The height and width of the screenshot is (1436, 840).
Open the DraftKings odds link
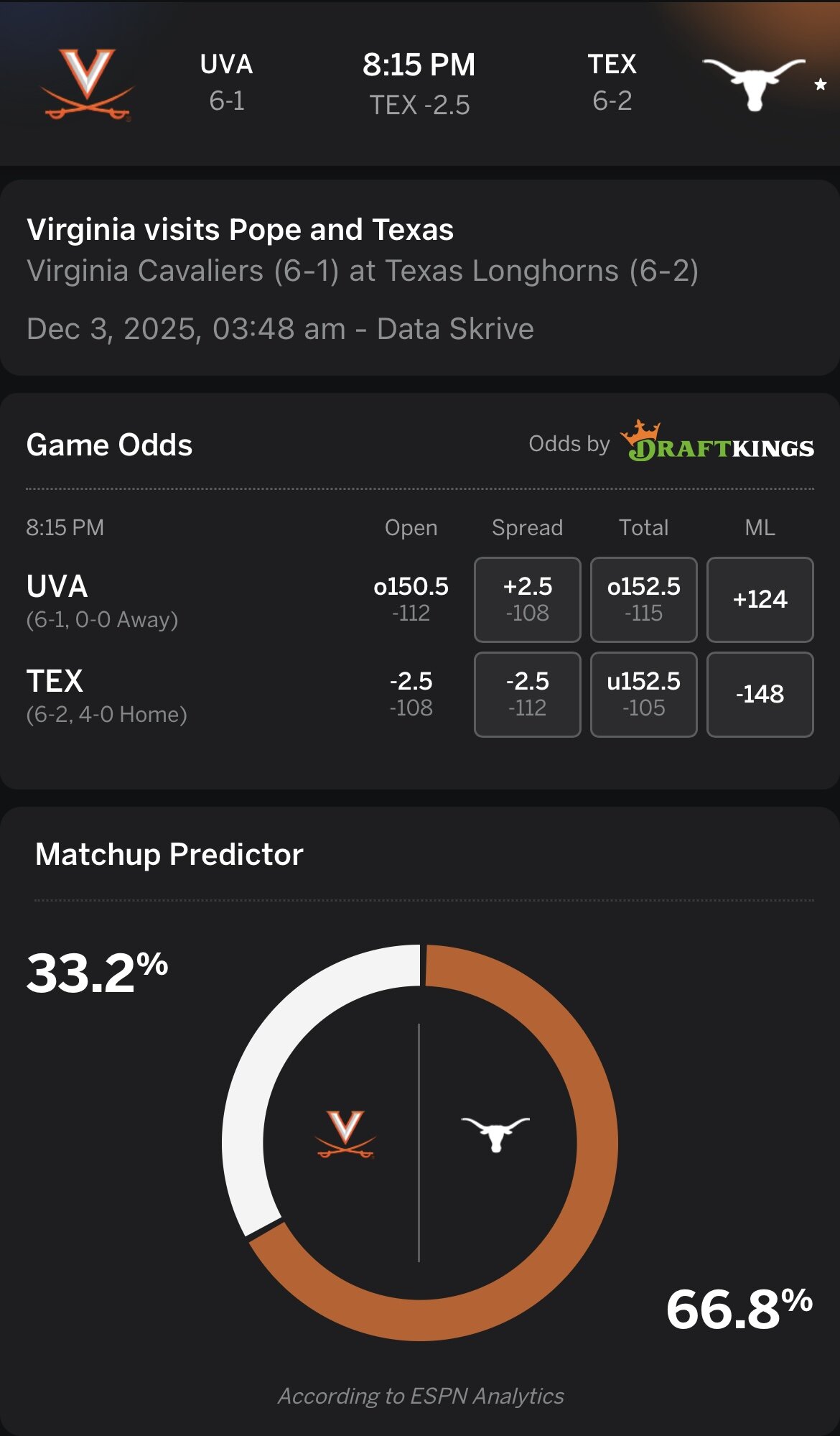[717, 442]
